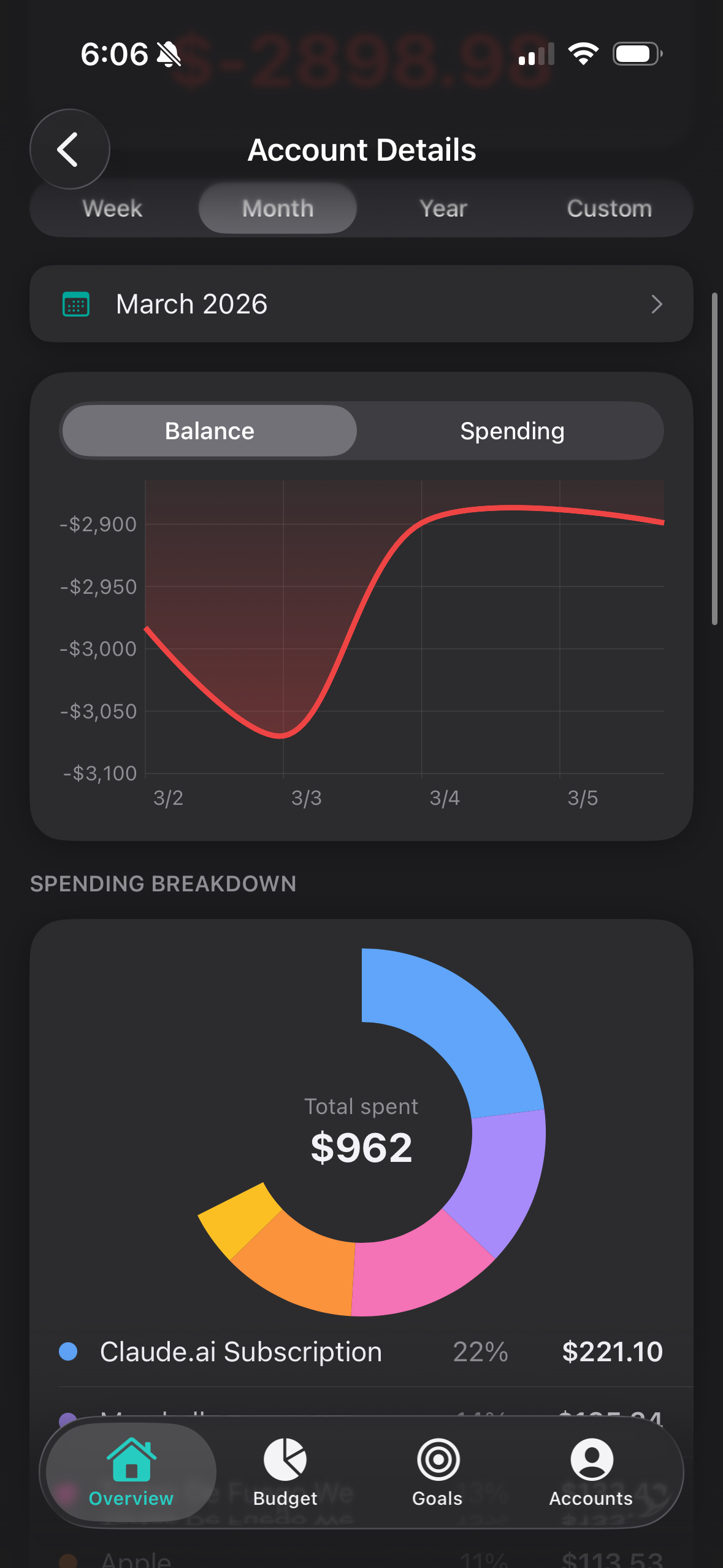The image size is (723, 1568).
Task: Open the Goals tab
Action: coord(437,1472)
